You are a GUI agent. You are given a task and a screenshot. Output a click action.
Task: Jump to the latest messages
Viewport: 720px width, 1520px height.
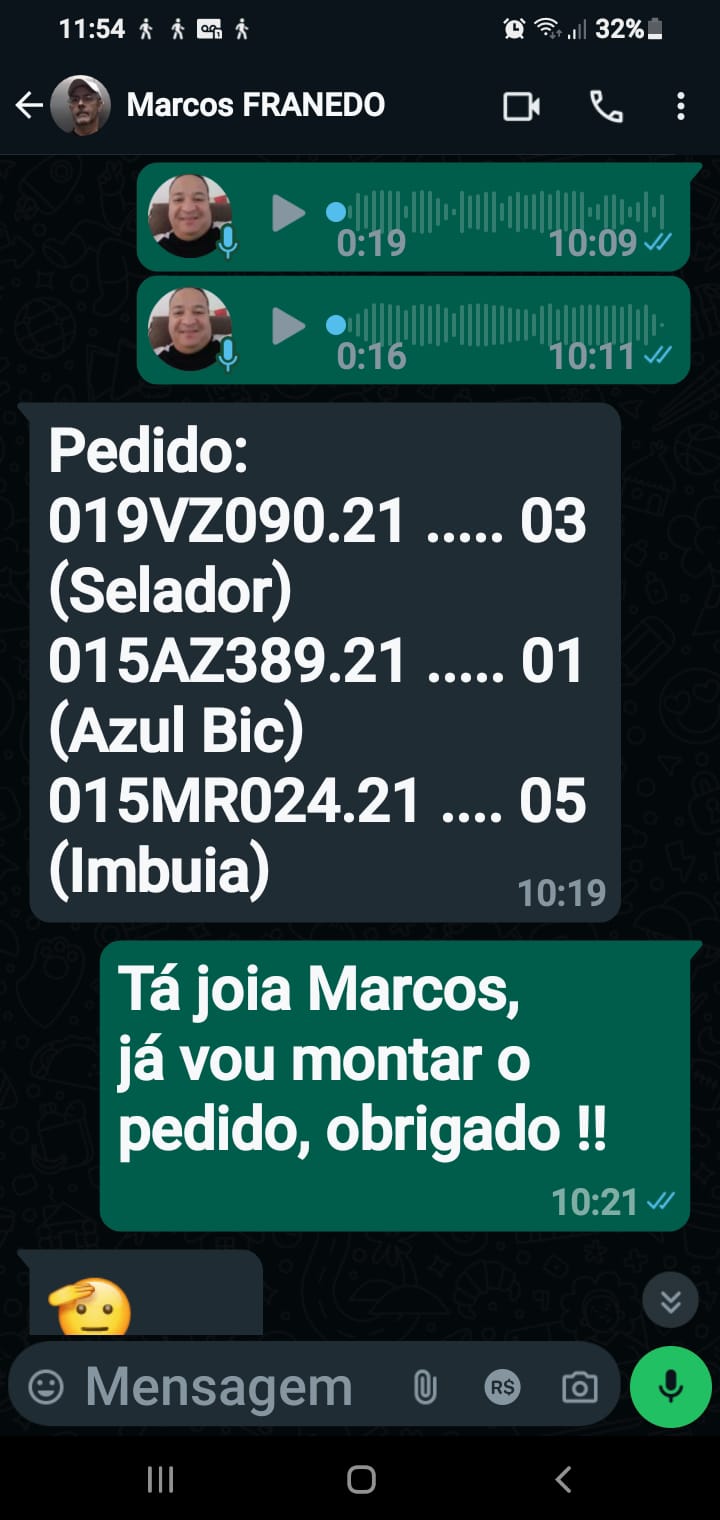670,1300
